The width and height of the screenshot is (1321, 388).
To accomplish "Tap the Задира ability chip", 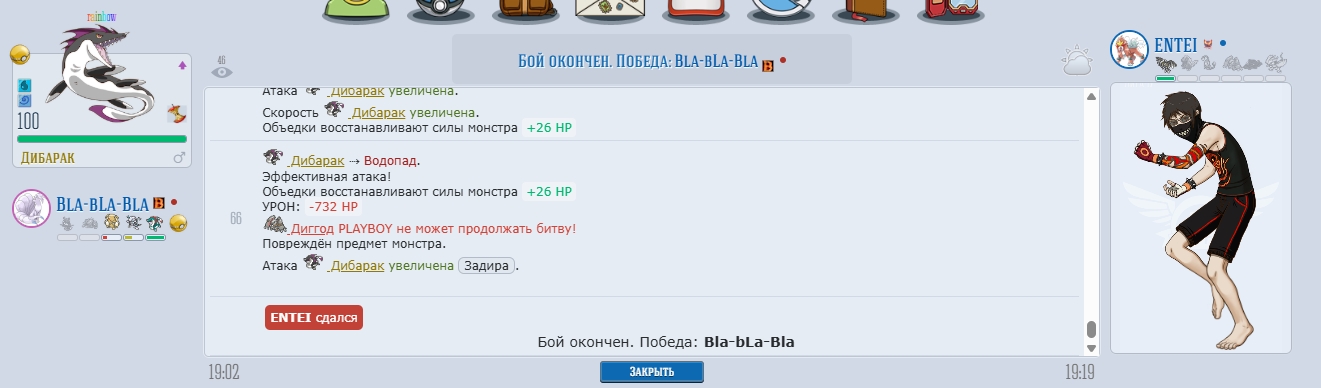I will pyautogui.click(x=487, y=266).
